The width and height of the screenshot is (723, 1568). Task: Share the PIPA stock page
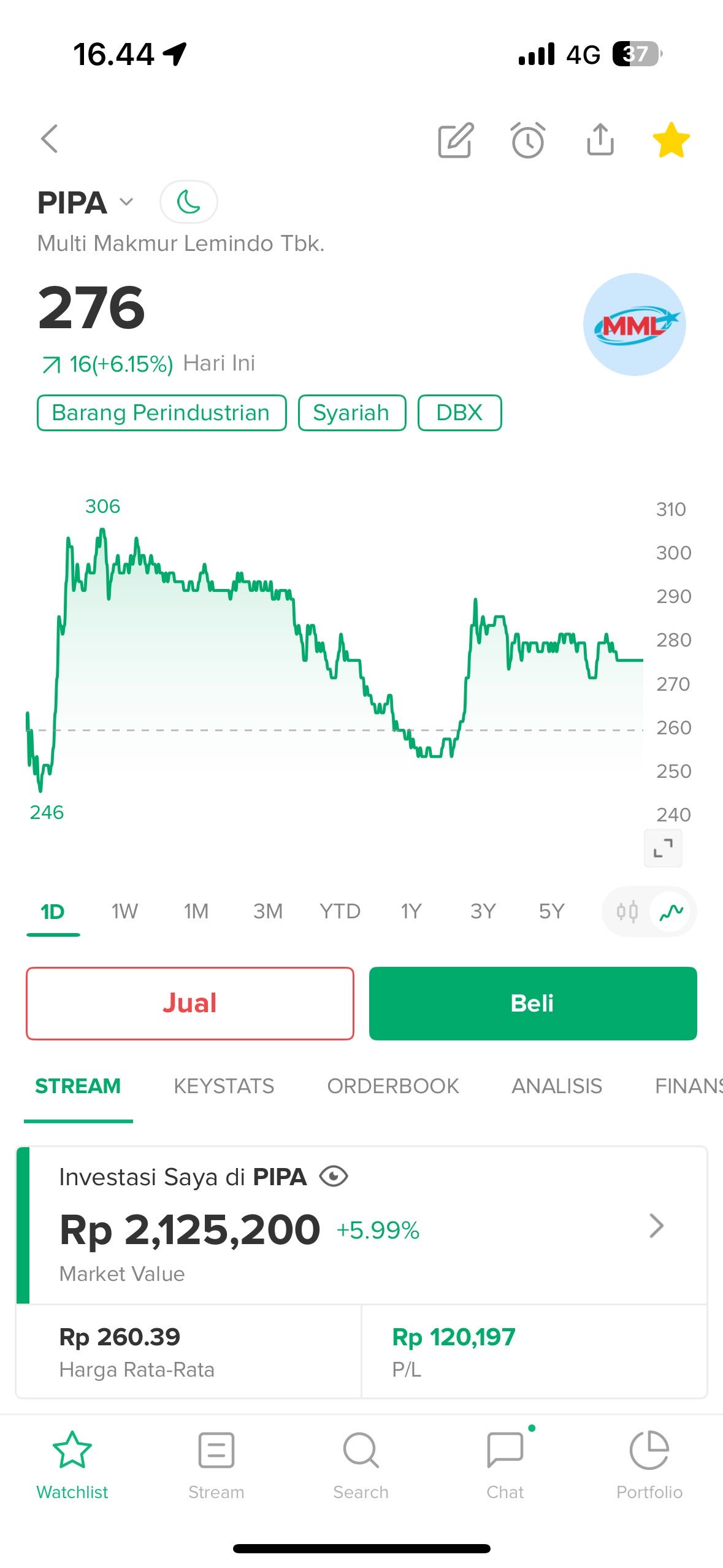pos(600,140)
